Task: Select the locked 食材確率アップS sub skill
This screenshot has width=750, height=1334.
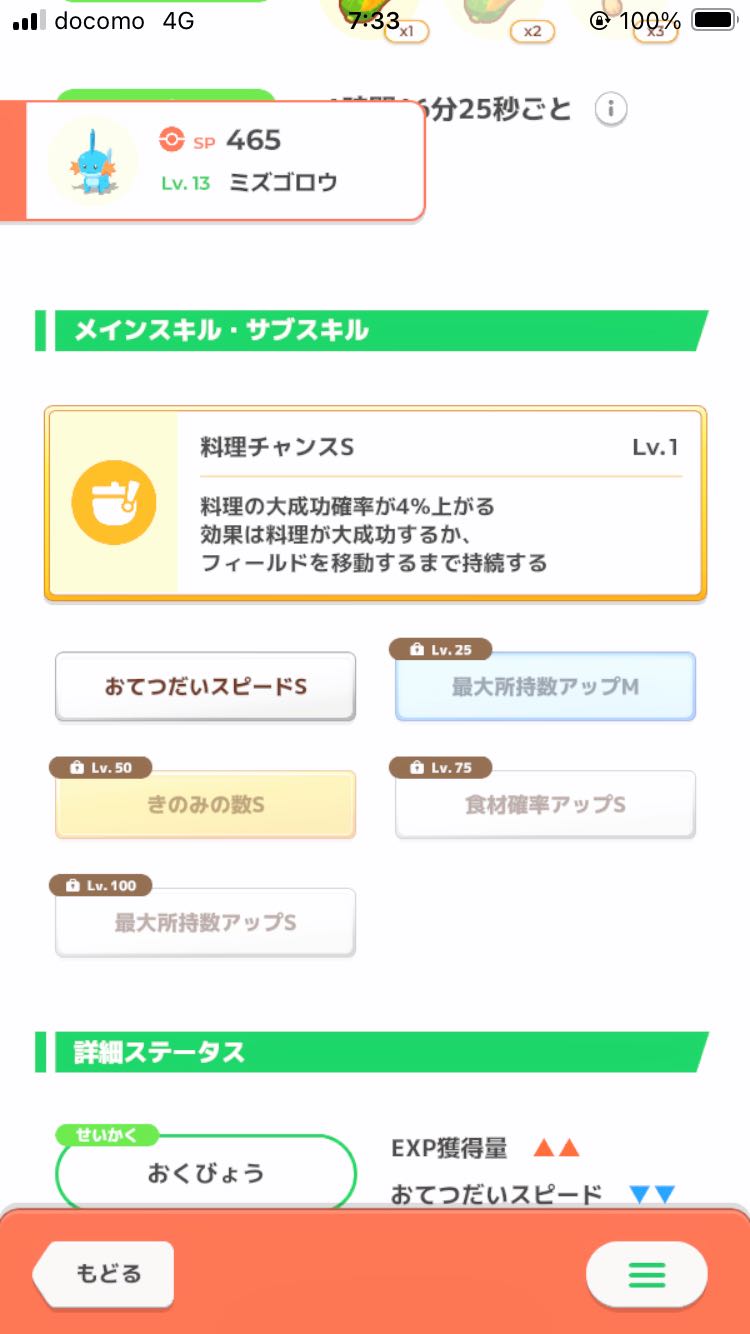Action: click(545, 804)
